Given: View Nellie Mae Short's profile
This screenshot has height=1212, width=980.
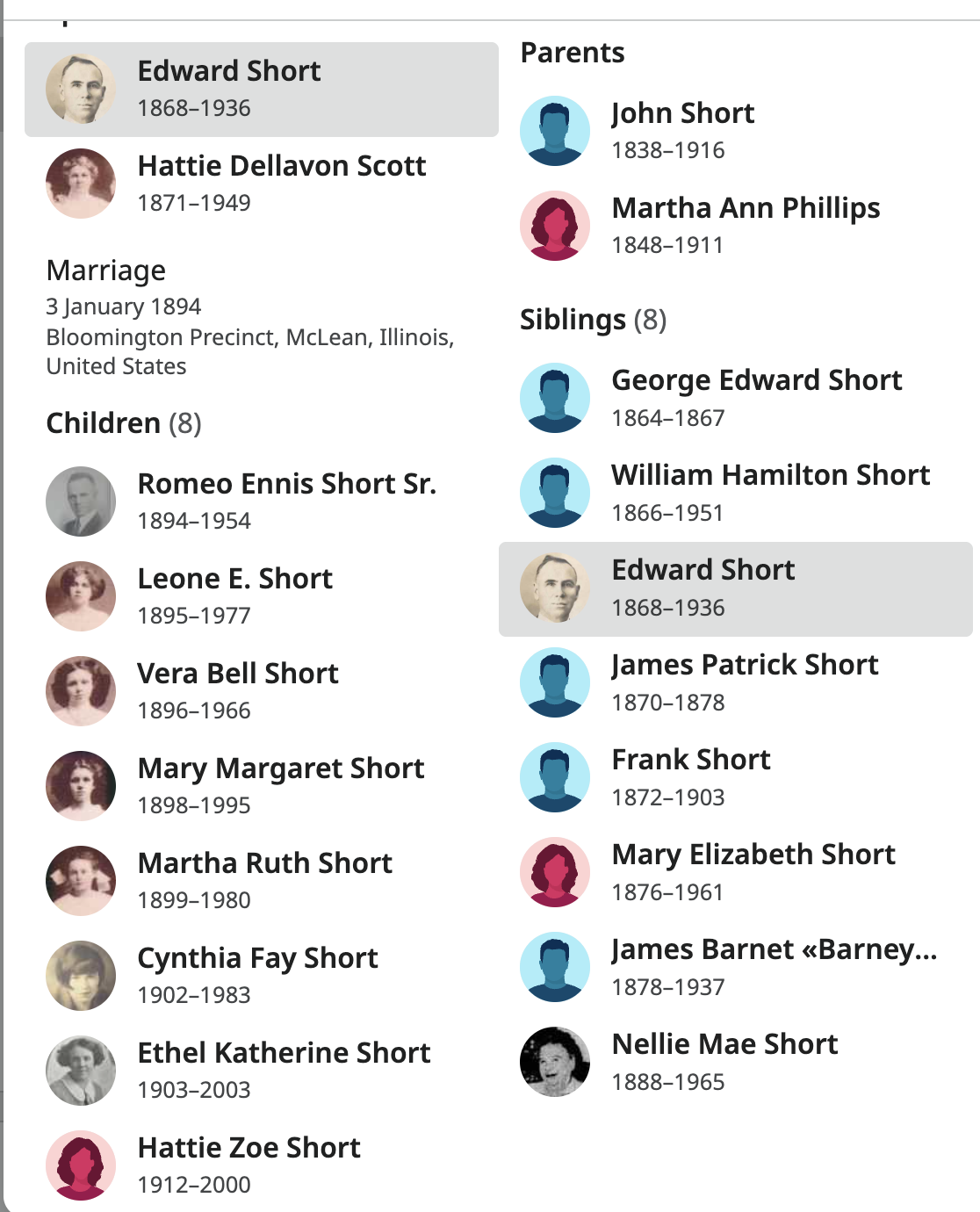Looking at the screenshot, I should pyautogui.click(x=724, y=1044).
